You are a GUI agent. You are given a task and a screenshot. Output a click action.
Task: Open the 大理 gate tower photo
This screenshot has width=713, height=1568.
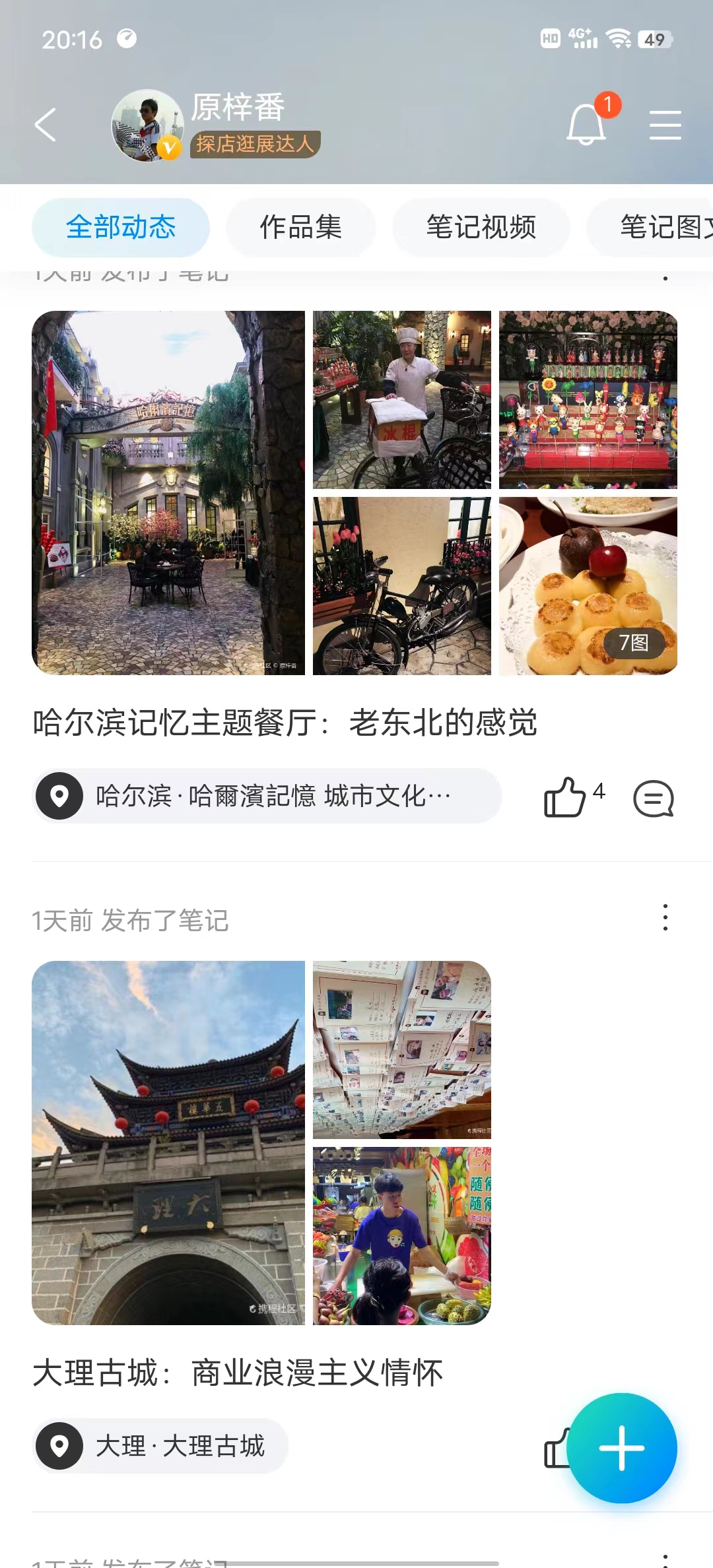(x=168, y=1142)
